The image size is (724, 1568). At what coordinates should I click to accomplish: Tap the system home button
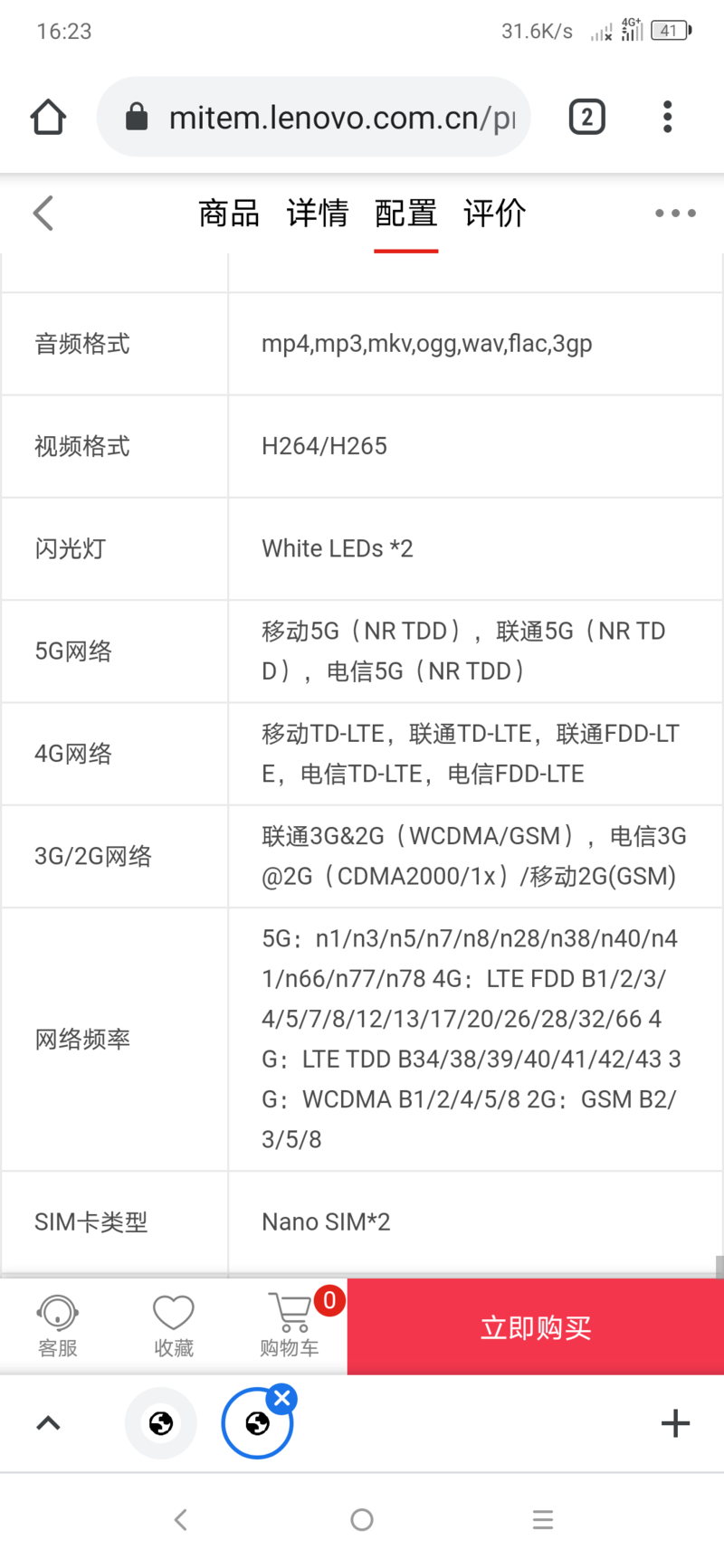coord(362,1520)
